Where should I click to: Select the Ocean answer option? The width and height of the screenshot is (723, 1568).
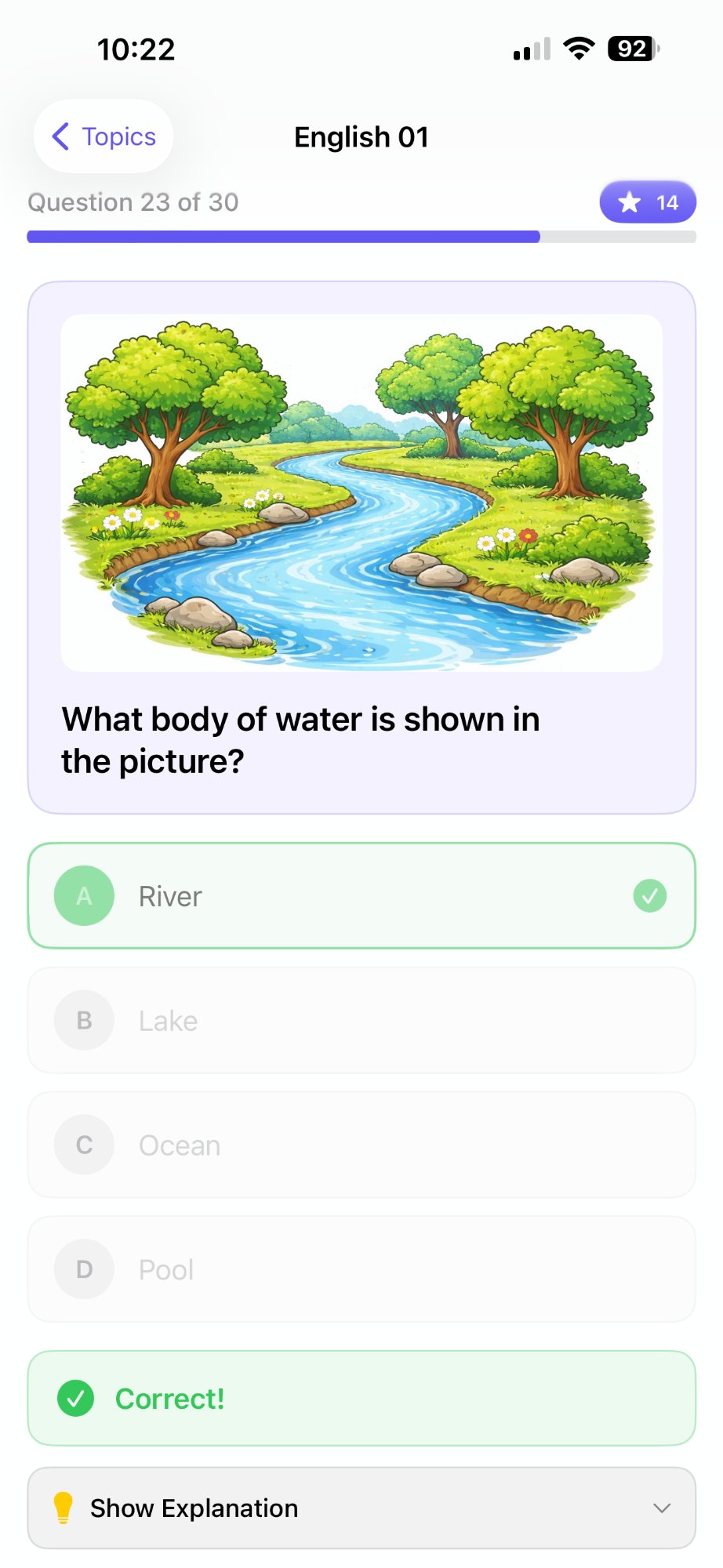(x=361, y=1145)
